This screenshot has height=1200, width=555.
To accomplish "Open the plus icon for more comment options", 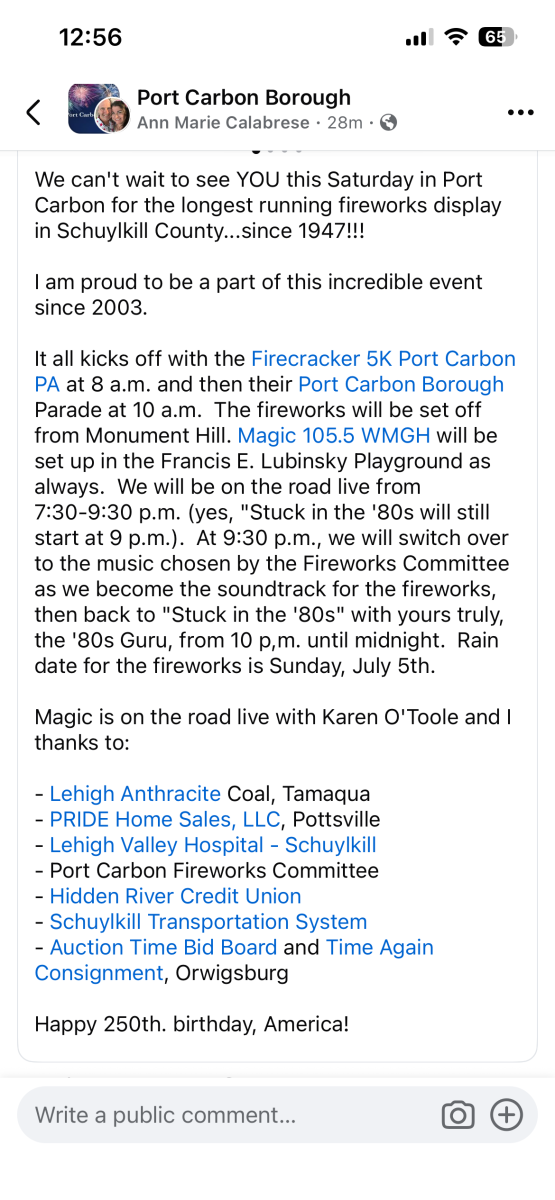I will (507, 1115).
